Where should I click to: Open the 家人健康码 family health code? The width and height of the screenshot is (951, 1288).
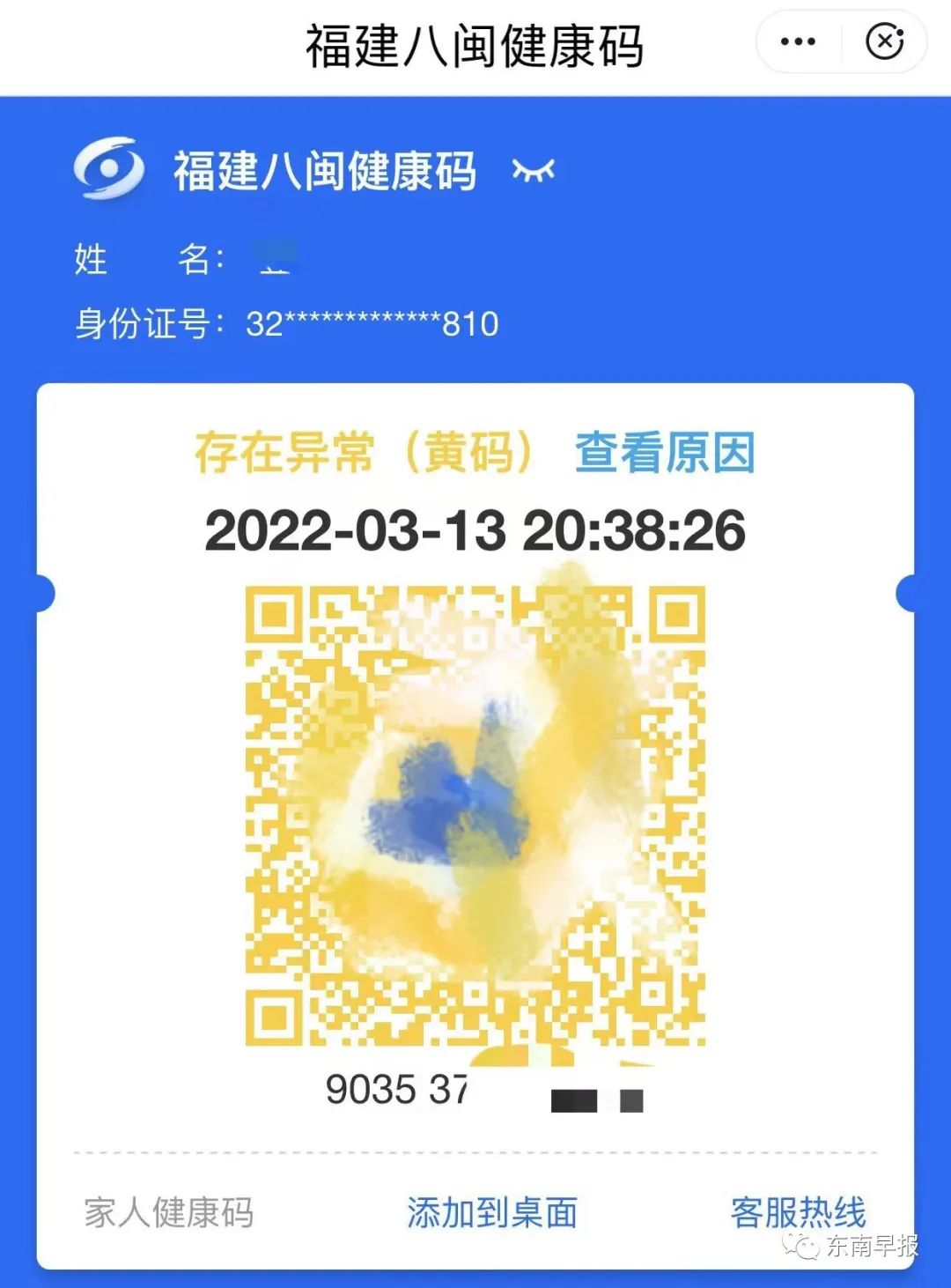tap(169, 1212)
